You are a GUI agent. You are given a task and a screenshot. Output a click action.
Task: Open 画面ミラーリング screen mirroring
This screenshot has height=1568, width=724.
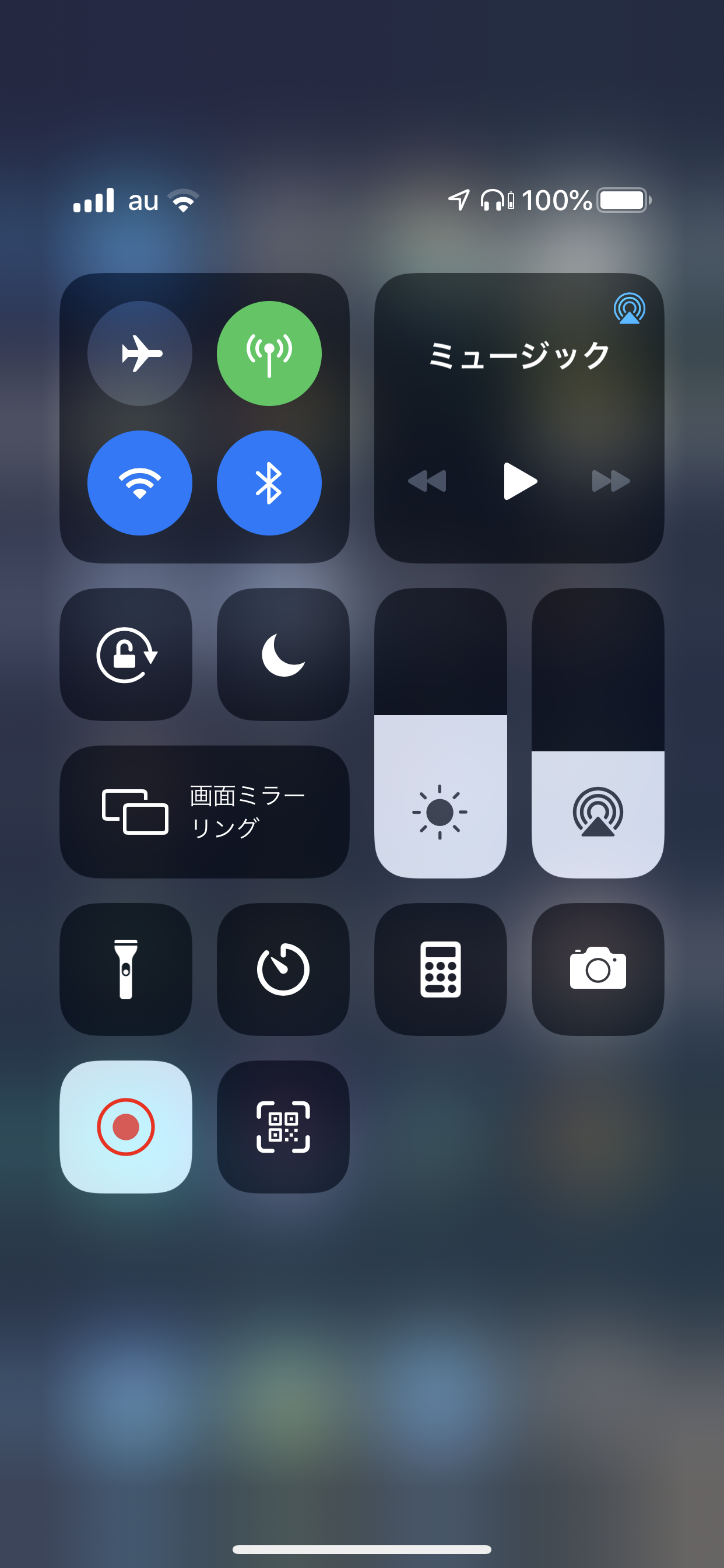pos(205,811)
